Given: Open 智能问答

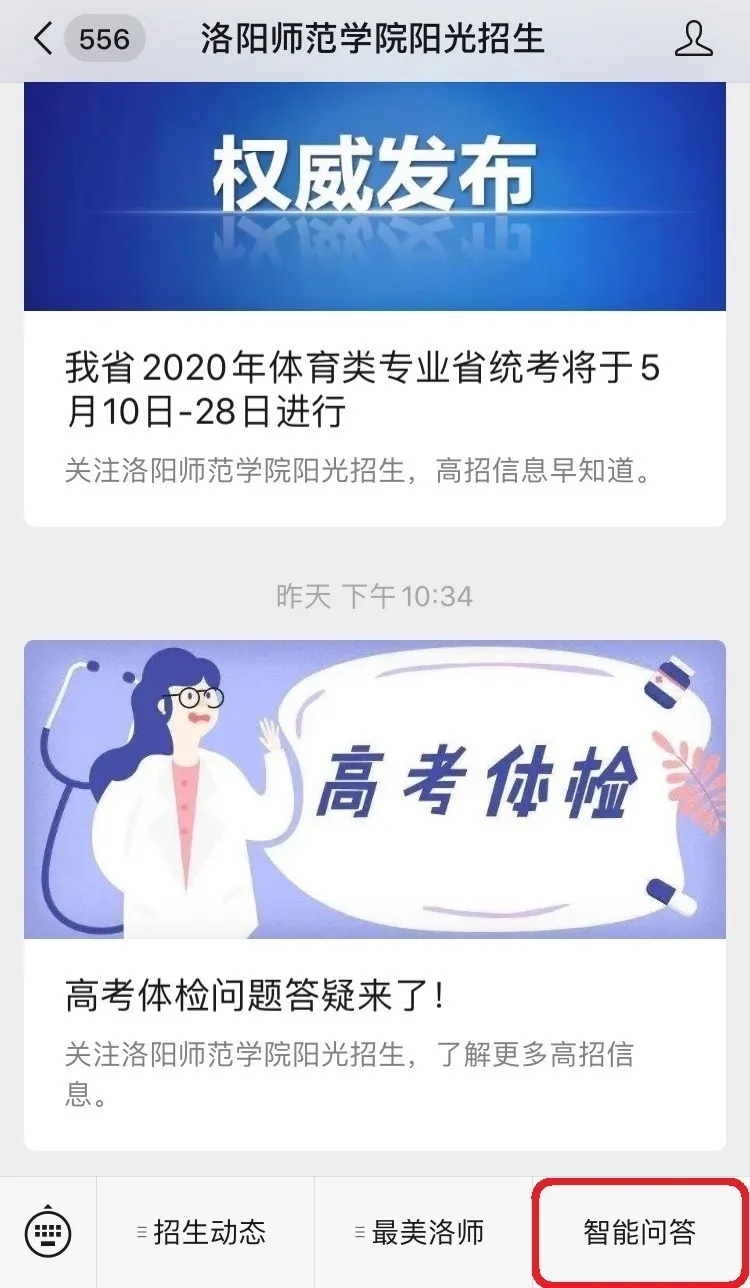Looking at the screenshot, I should pyautogui.click(x=640, y=1232).
